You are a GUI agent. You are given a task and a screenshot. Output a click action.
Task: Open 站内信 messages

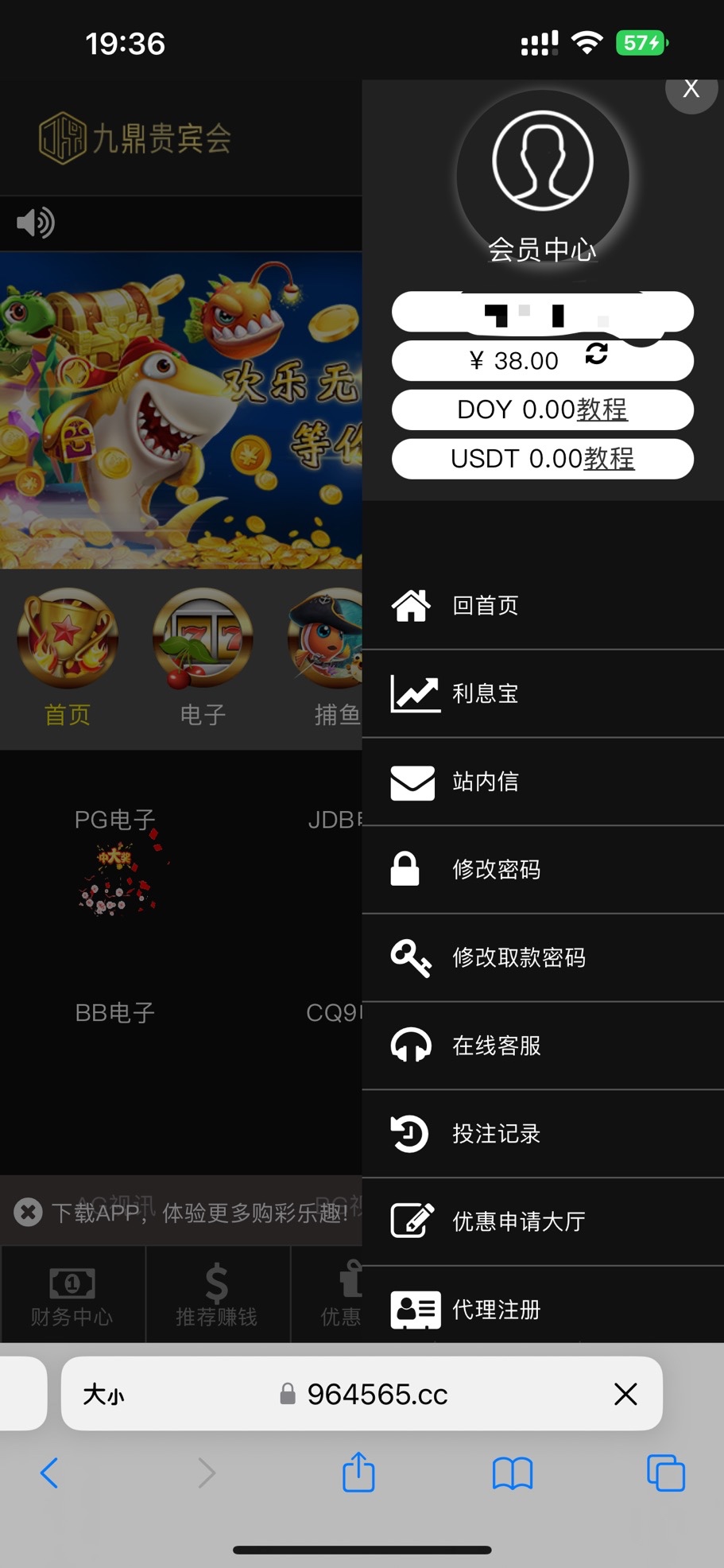coord(485,782)
